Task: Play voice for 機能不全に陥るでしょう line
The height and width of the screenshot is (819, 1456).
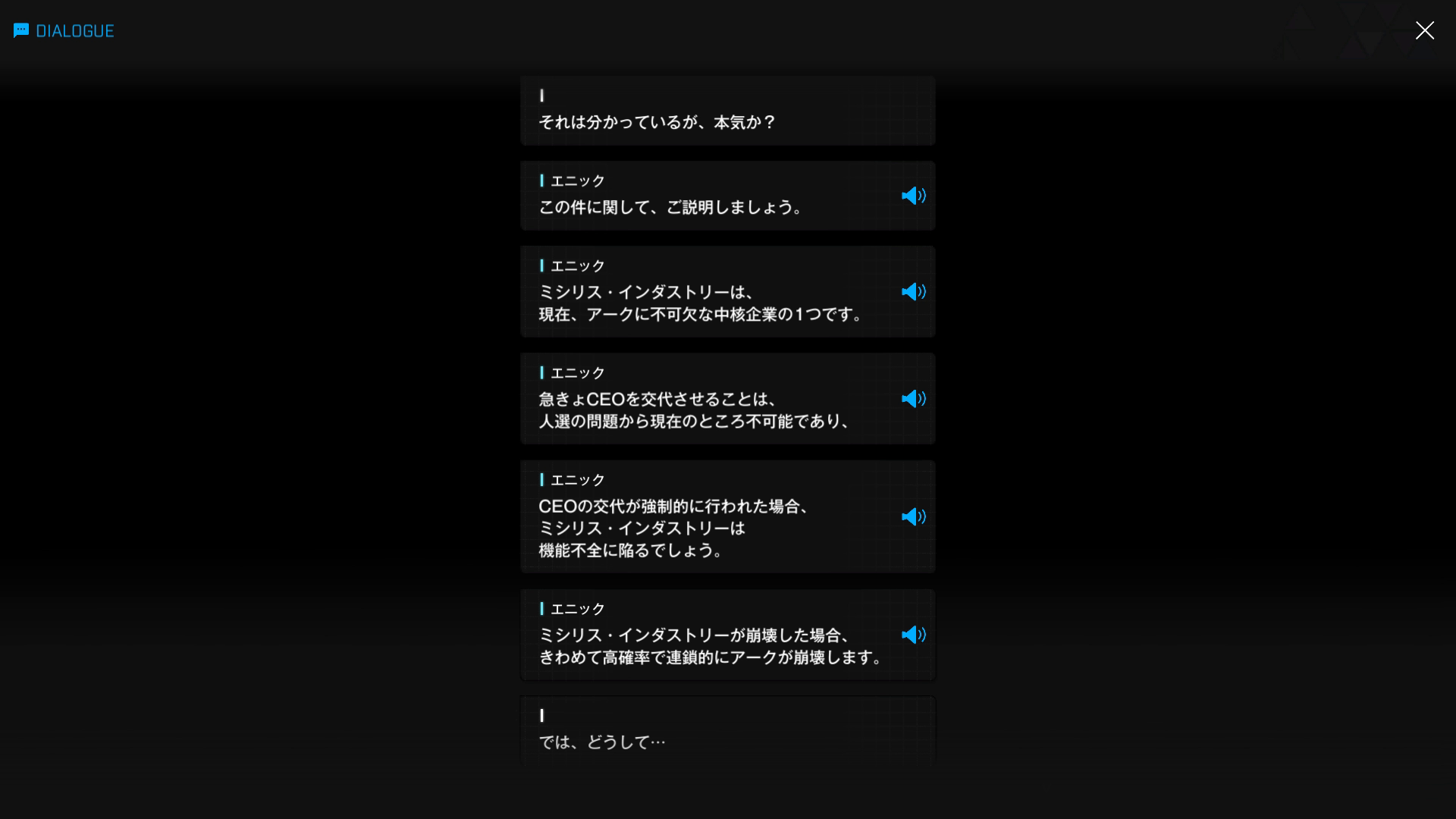Action: click(913, 516)
